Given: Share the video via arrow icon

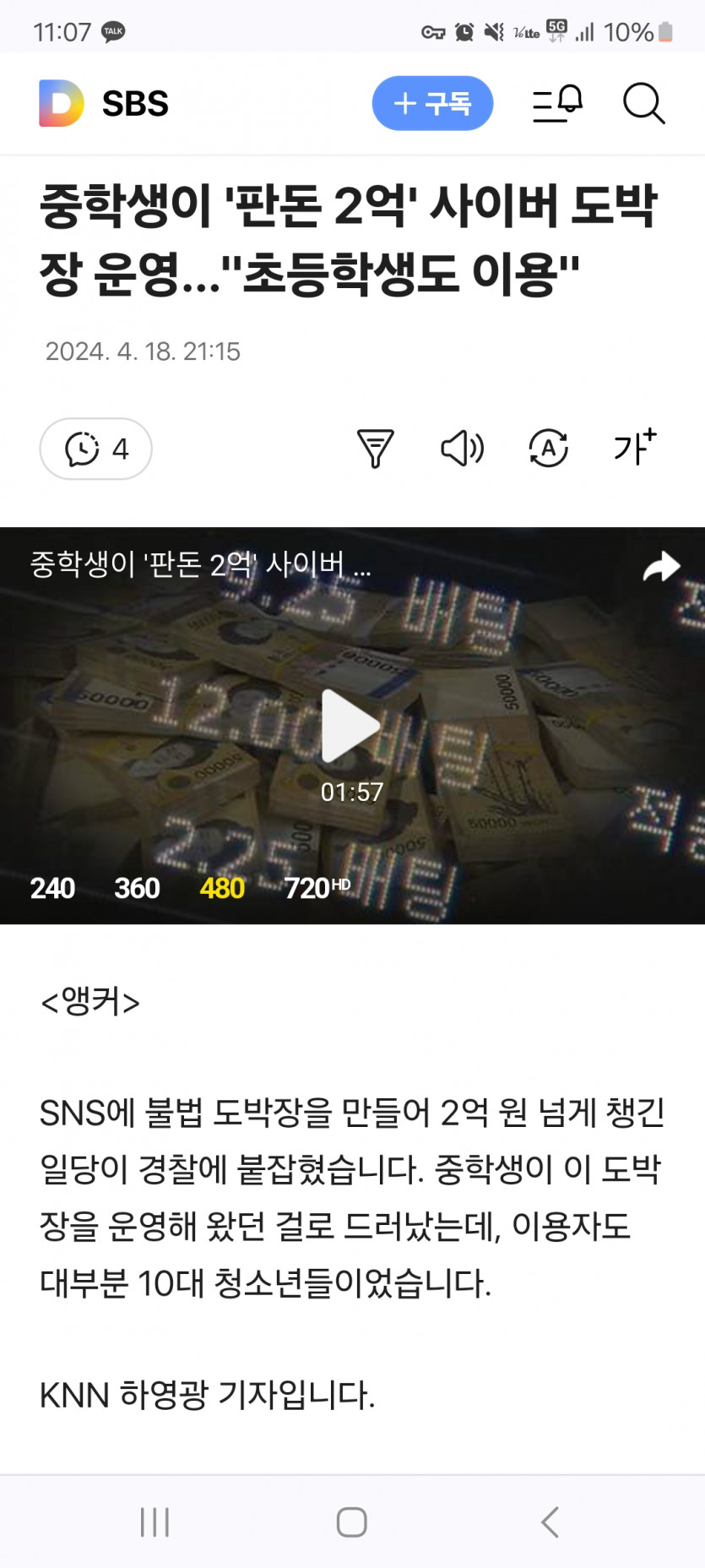Looking at the screenshot, I should (661, 566).
